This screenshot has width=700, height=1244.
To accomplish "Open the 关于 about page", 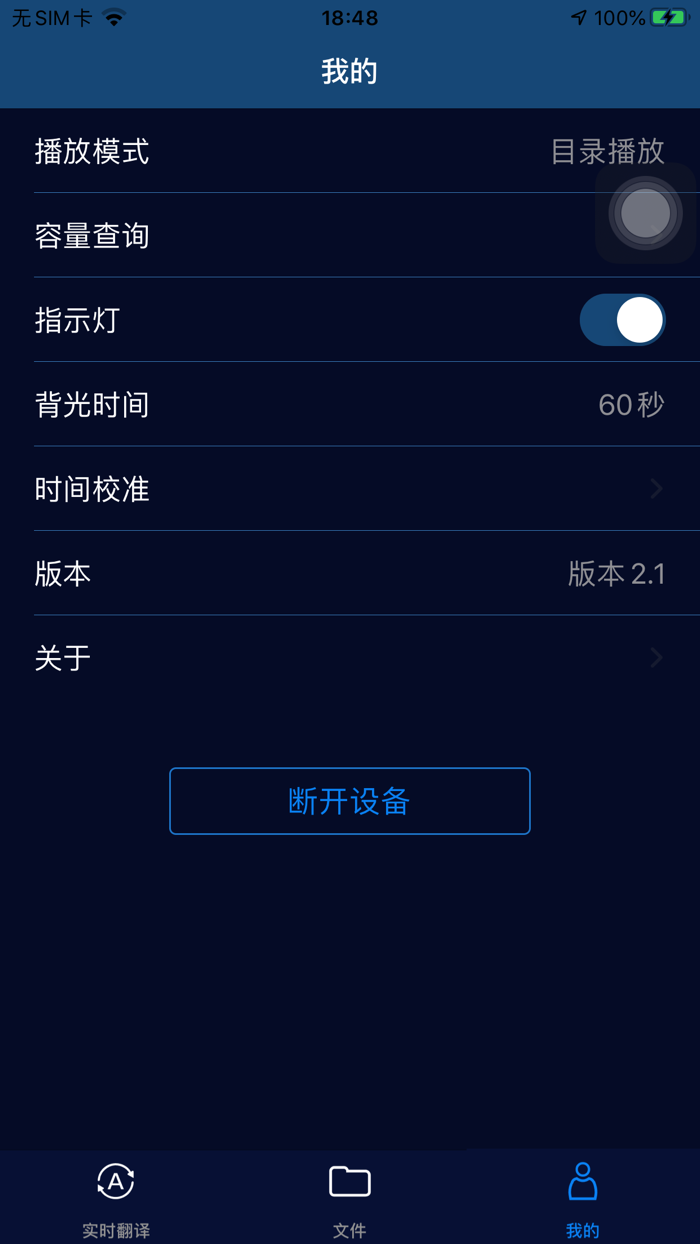I will tap(350, 657).
